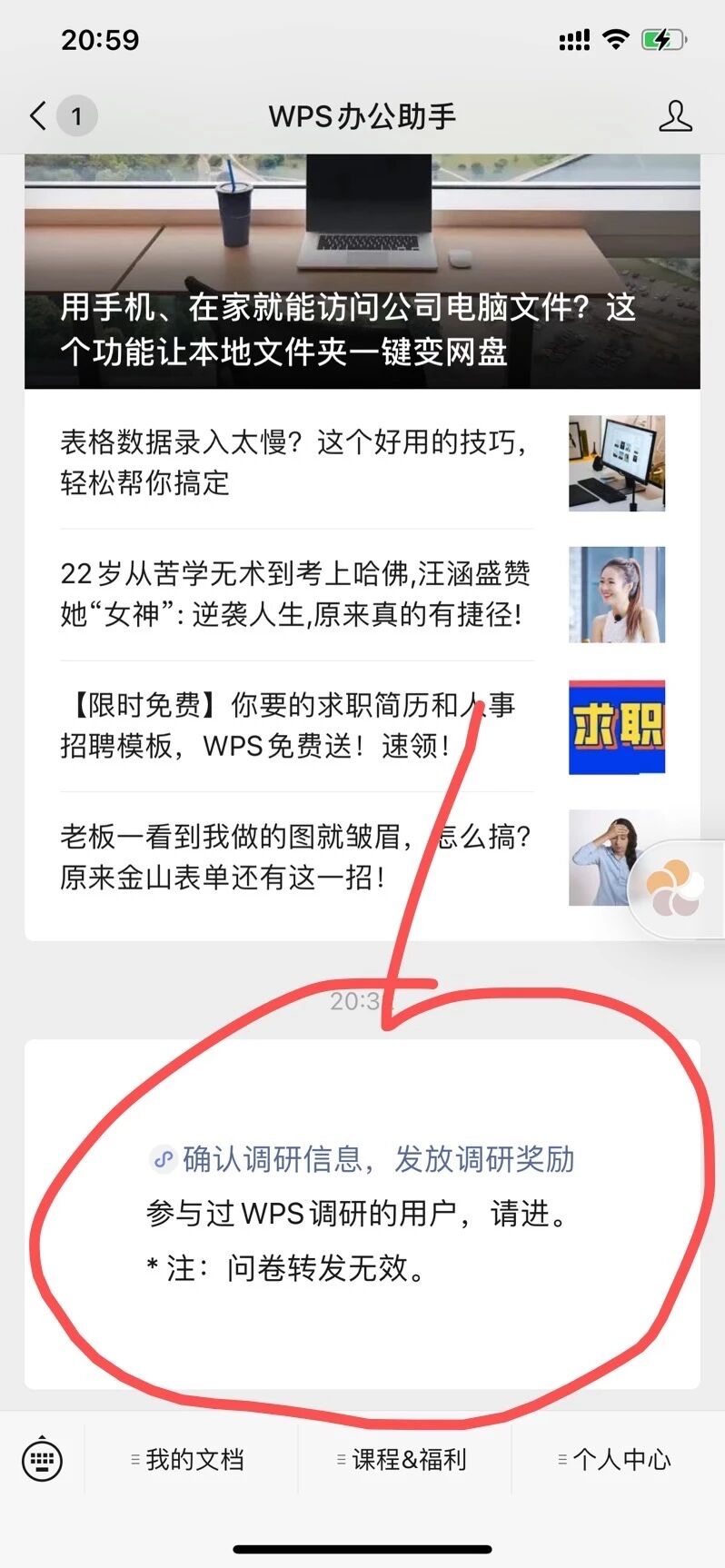Open 【限时免费】求职简历和人事招聘模板 article
The image size is (725, 1568).
362,727
